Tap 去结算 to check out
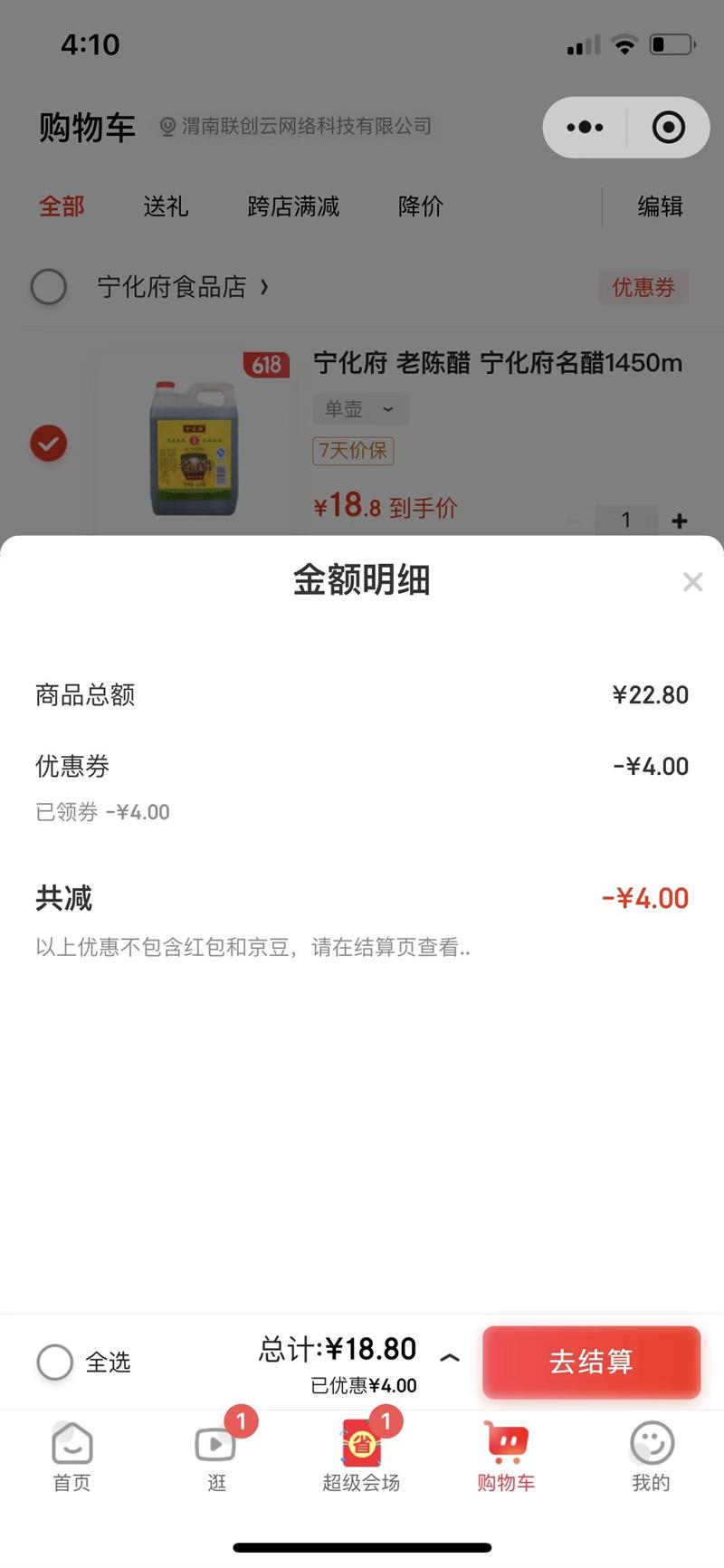This screenshot has width=724, height=1568. click(591, 1362)
